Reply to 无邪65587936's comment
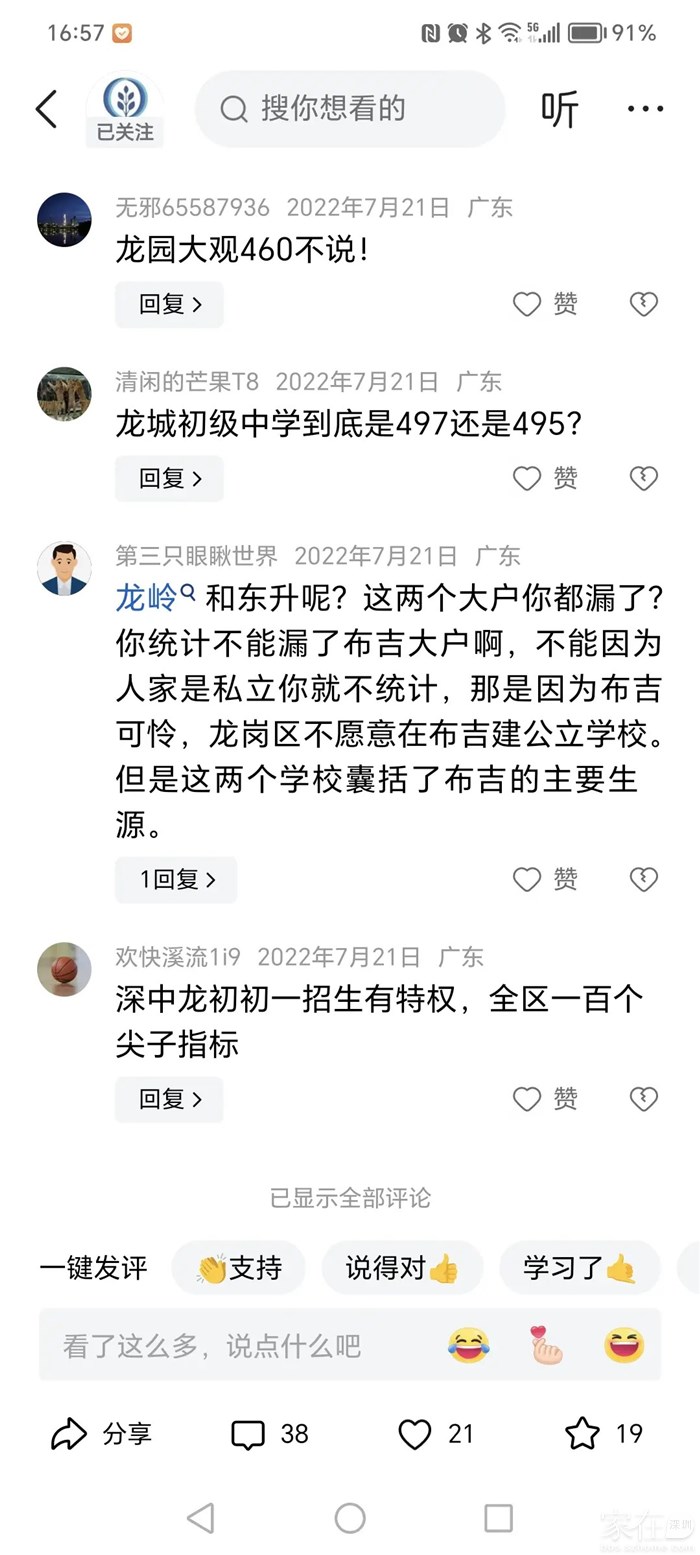 pyautogui.click(x=169, y=305)
